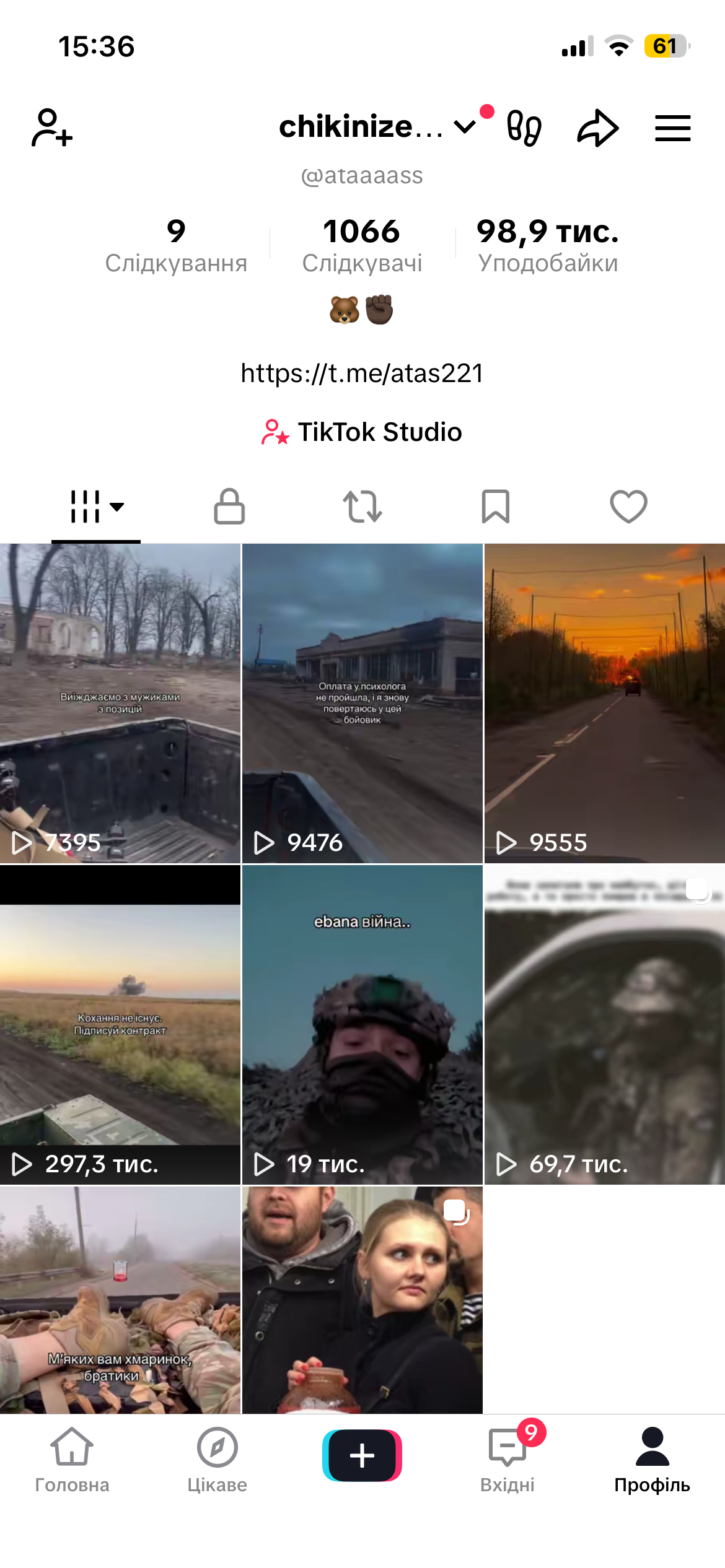Open TikTok Studio
Viewport: 725px width, 1568px height.
pos(362,432)
